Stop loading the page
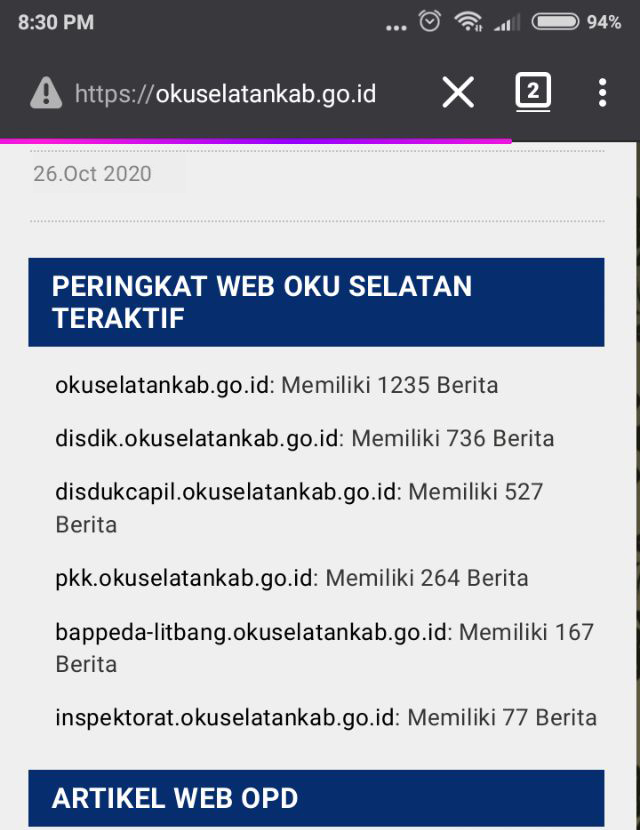 pyautogui.click(x=458, y=93)
